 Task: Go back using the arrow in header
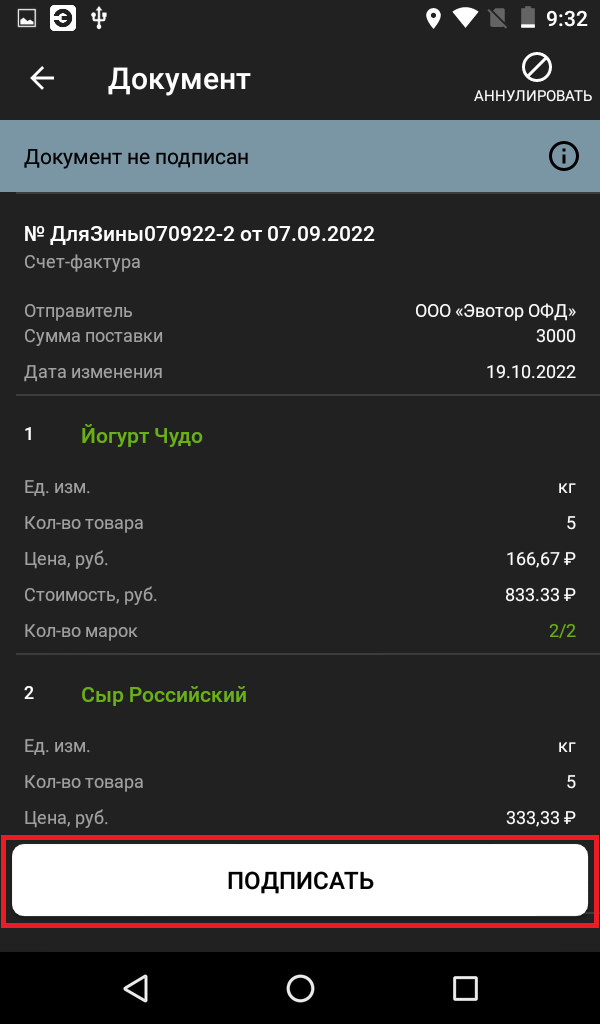[x=42, y=78]
